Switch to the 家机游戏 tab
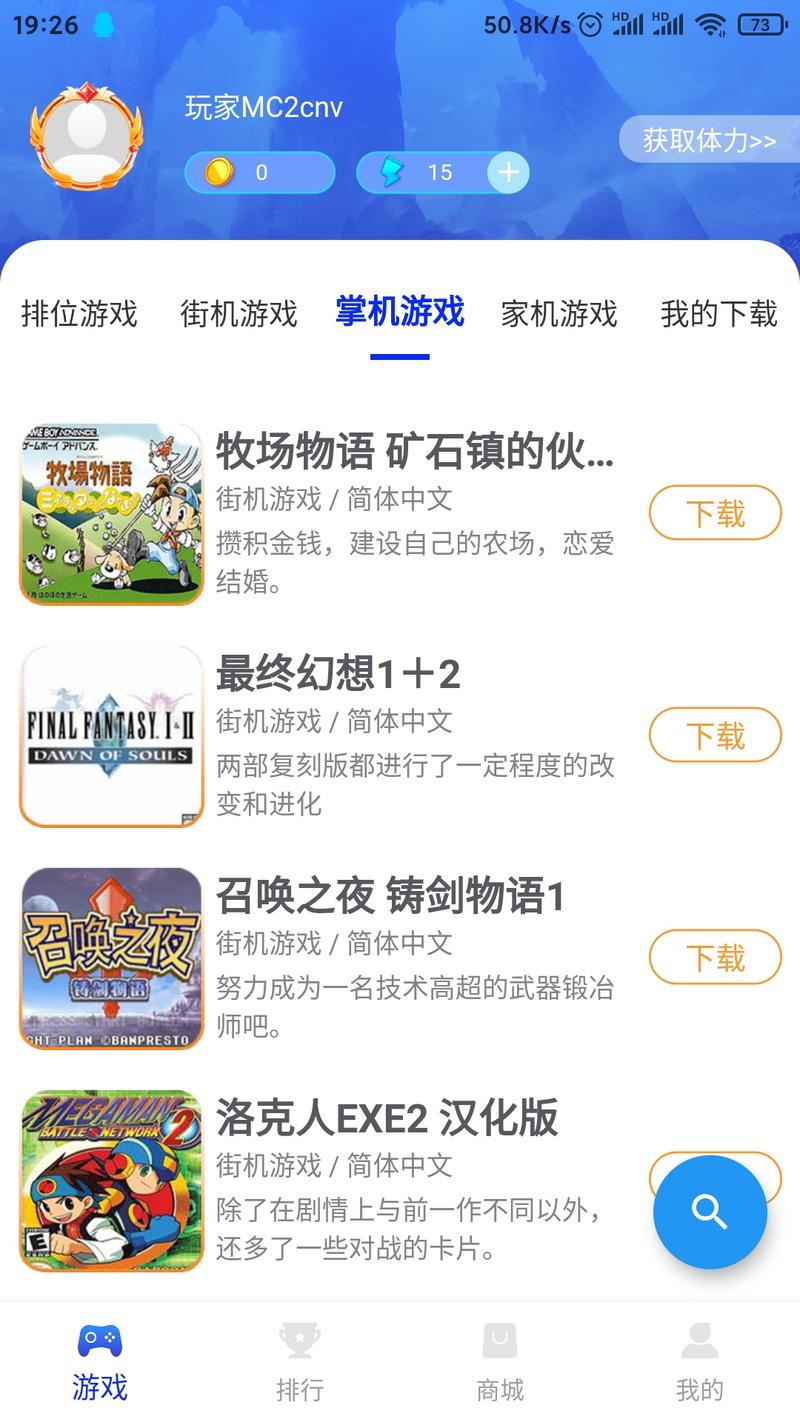This screenshot has width=800, height=1422. point(558,314)
